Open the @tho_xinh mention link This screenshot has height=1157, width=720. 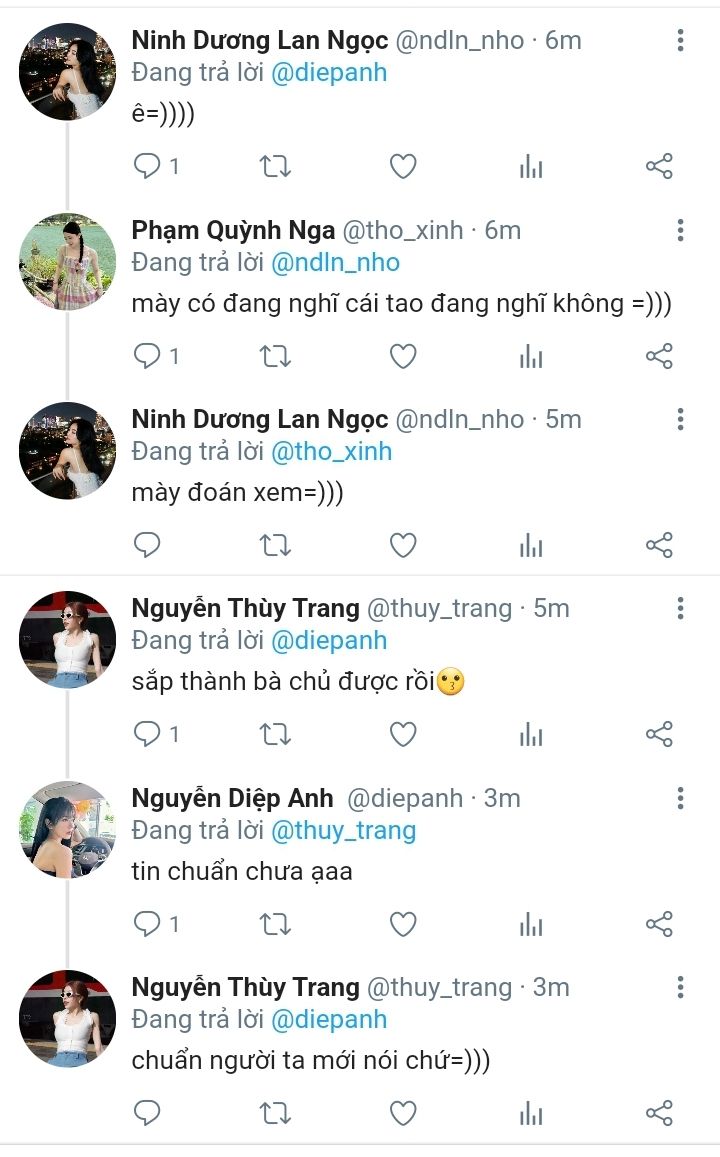click(x=331, y=452)
